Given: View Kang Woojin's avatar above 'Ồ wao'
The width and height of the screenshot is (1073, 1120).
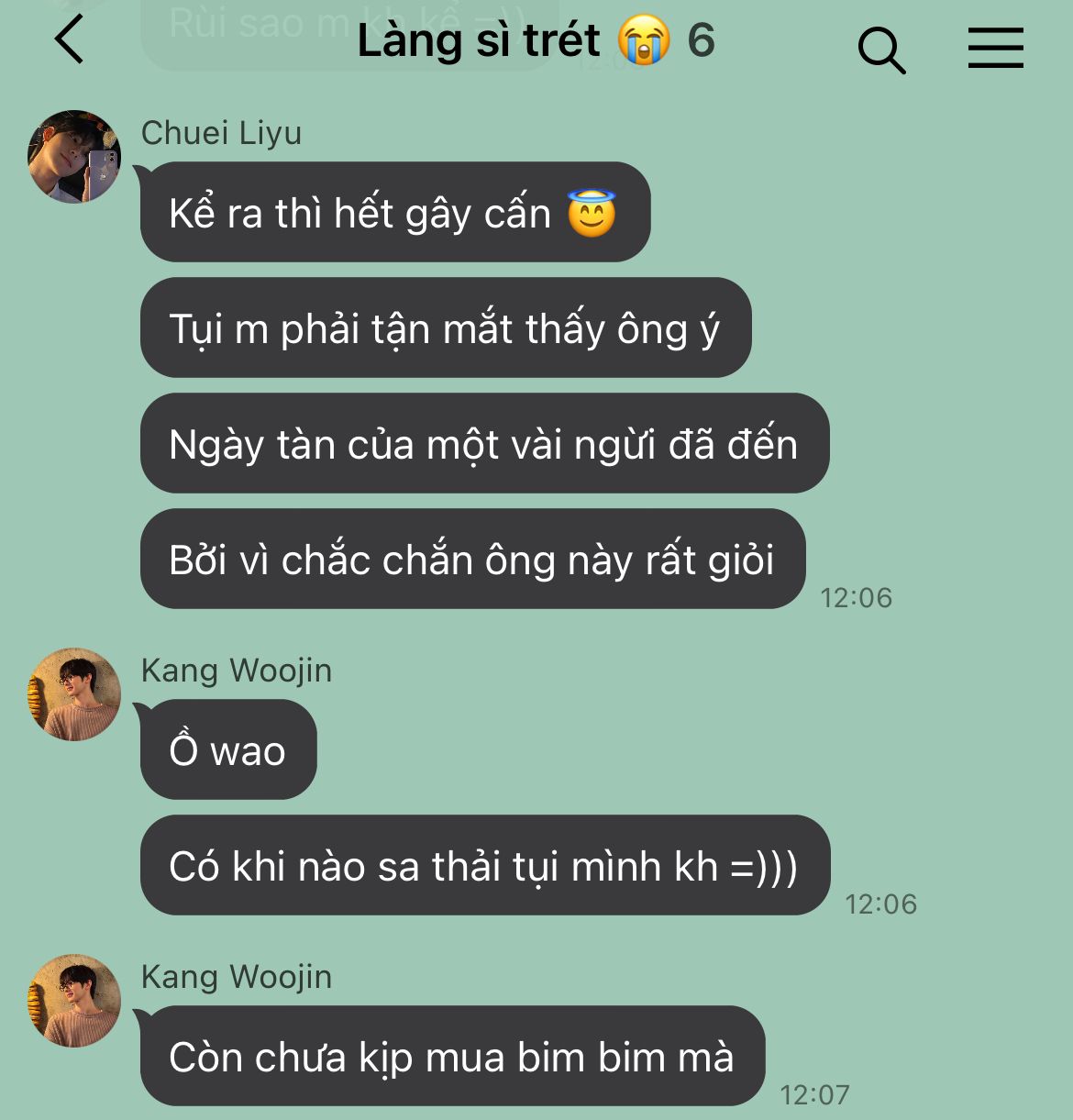Looking at the screenshot, I should click(74, 694).
